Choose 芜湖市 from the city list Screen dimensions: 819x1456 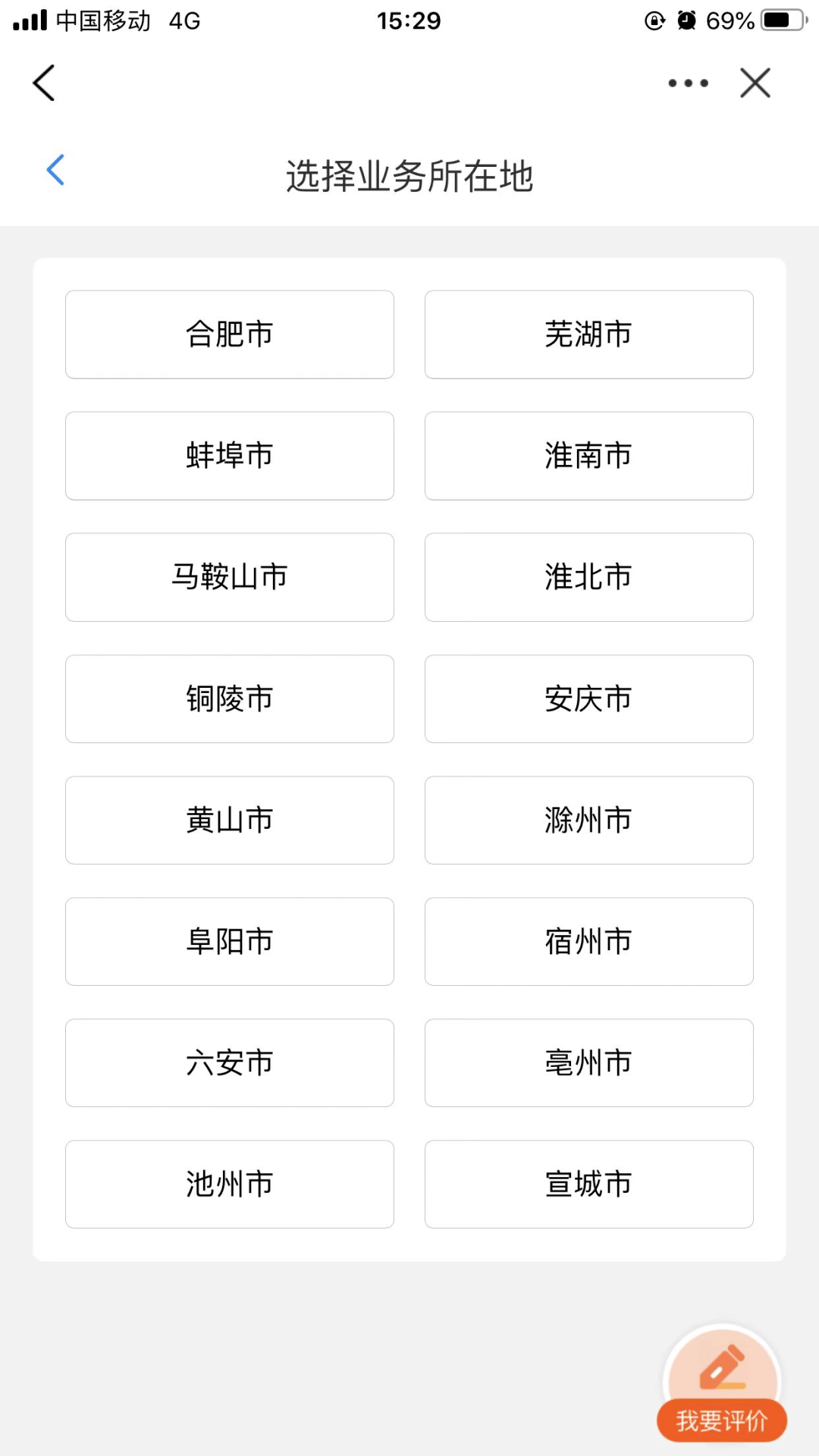588,334
